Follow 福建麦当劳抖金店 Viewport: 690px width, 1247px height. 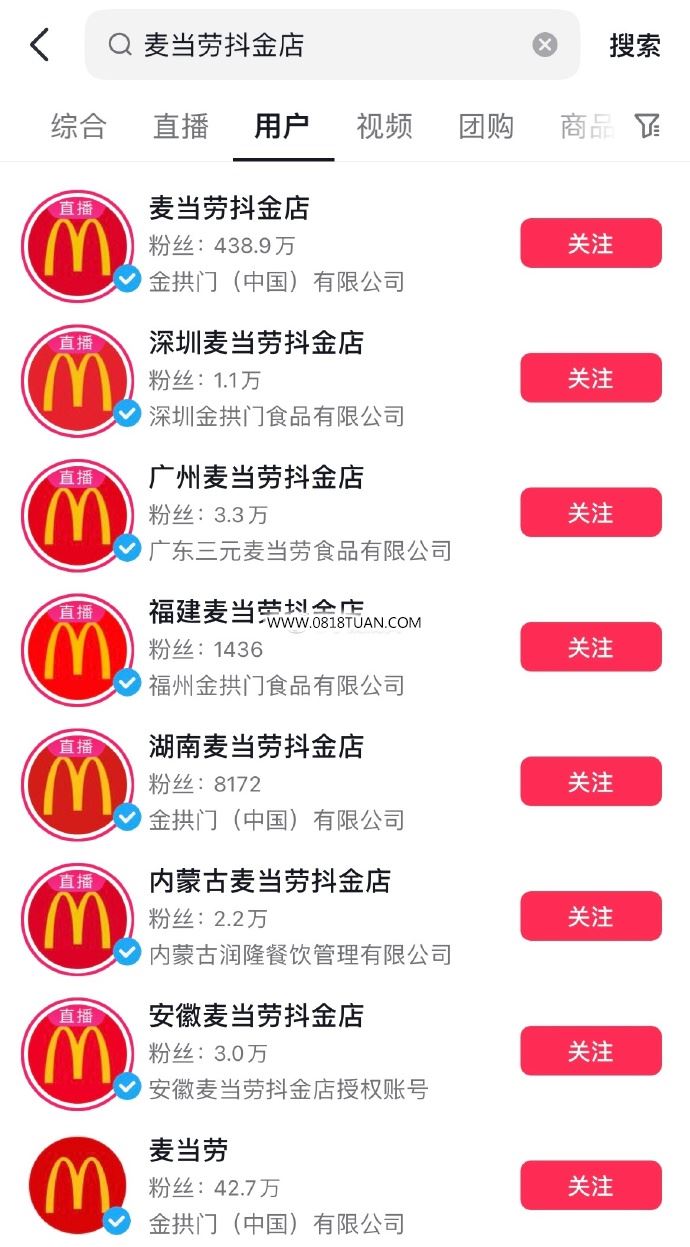(591, 647)
